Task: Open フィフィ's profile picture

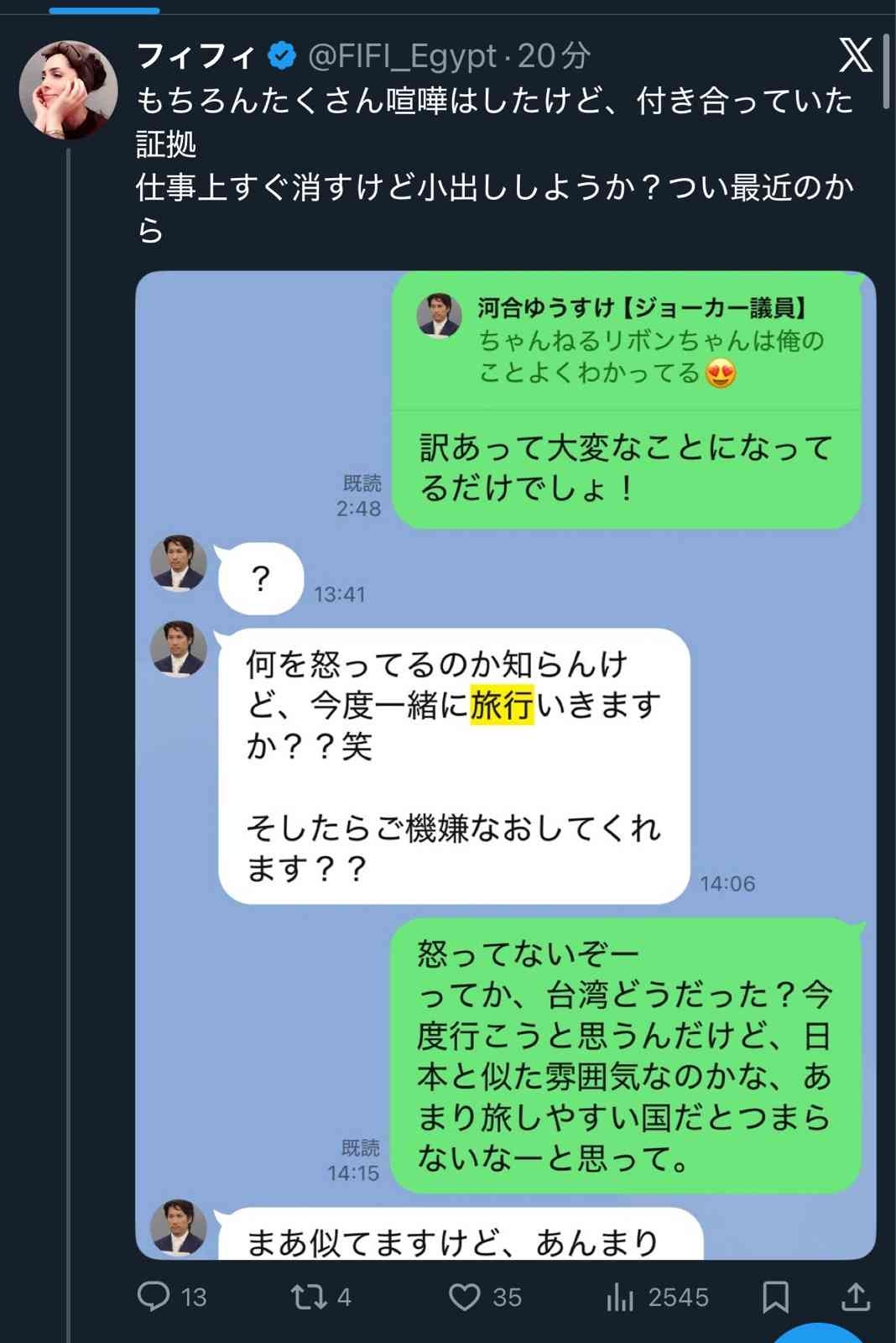Action: tap(69, 91)
